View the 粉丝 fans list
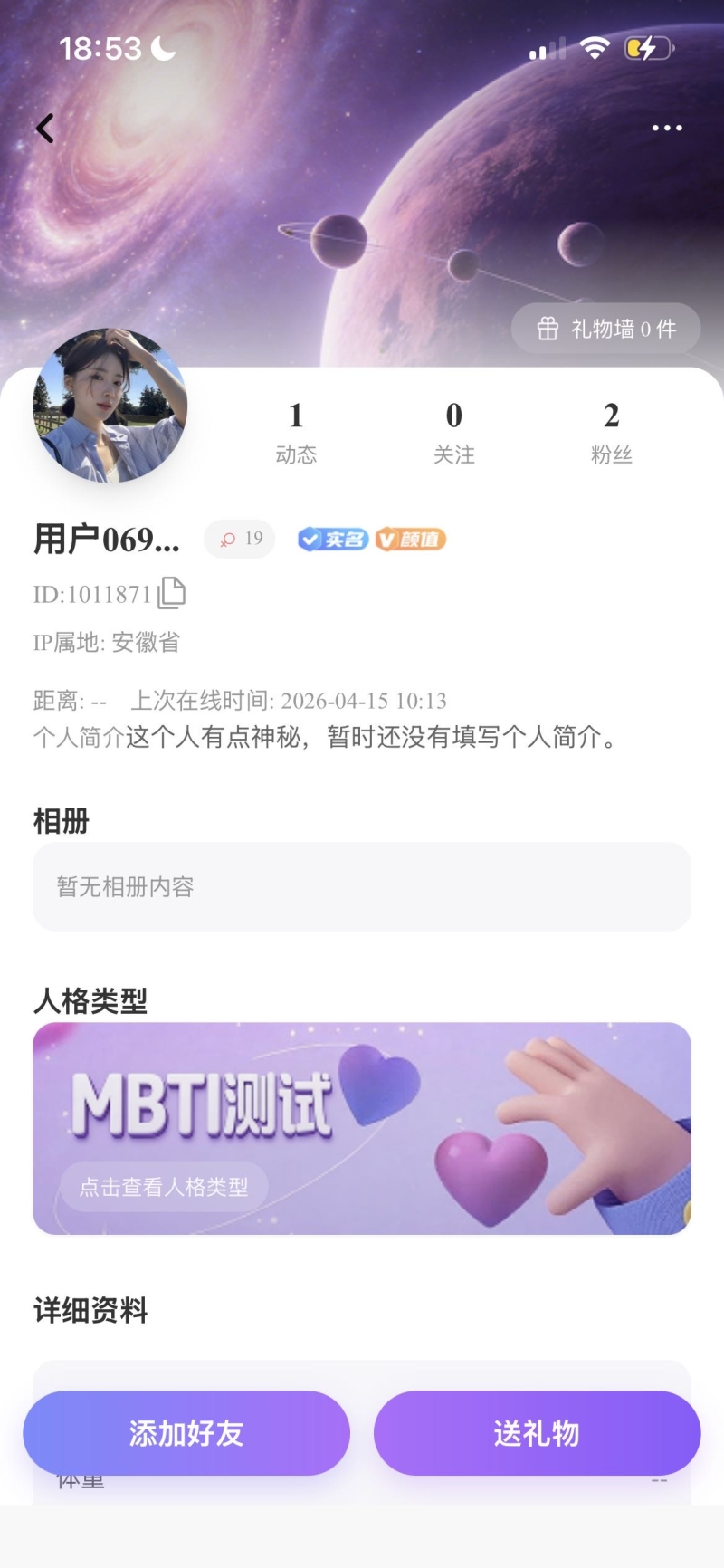 (611, 432)
